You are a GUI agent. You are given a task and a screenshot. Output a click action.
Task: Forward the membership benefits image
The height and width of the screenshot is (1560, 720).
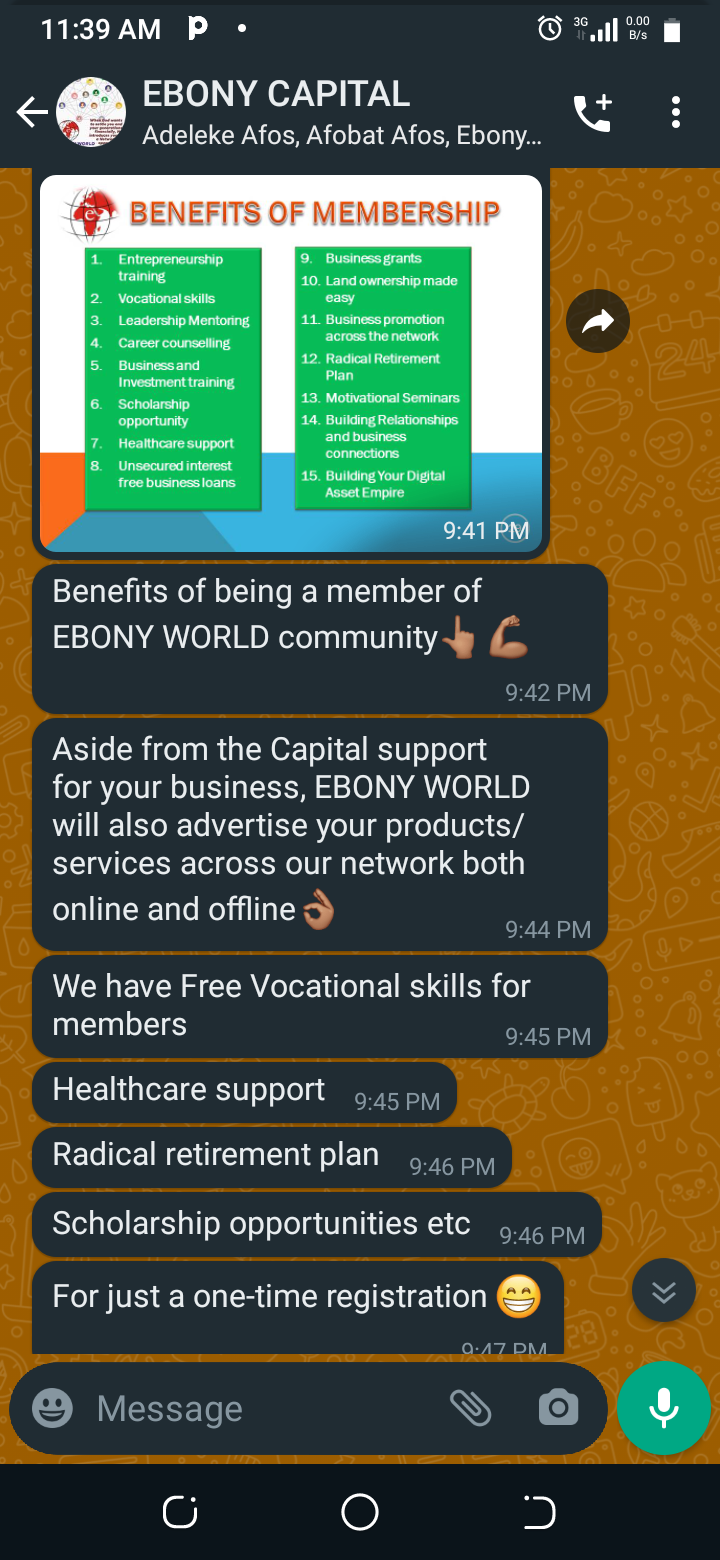coord(598,321)
